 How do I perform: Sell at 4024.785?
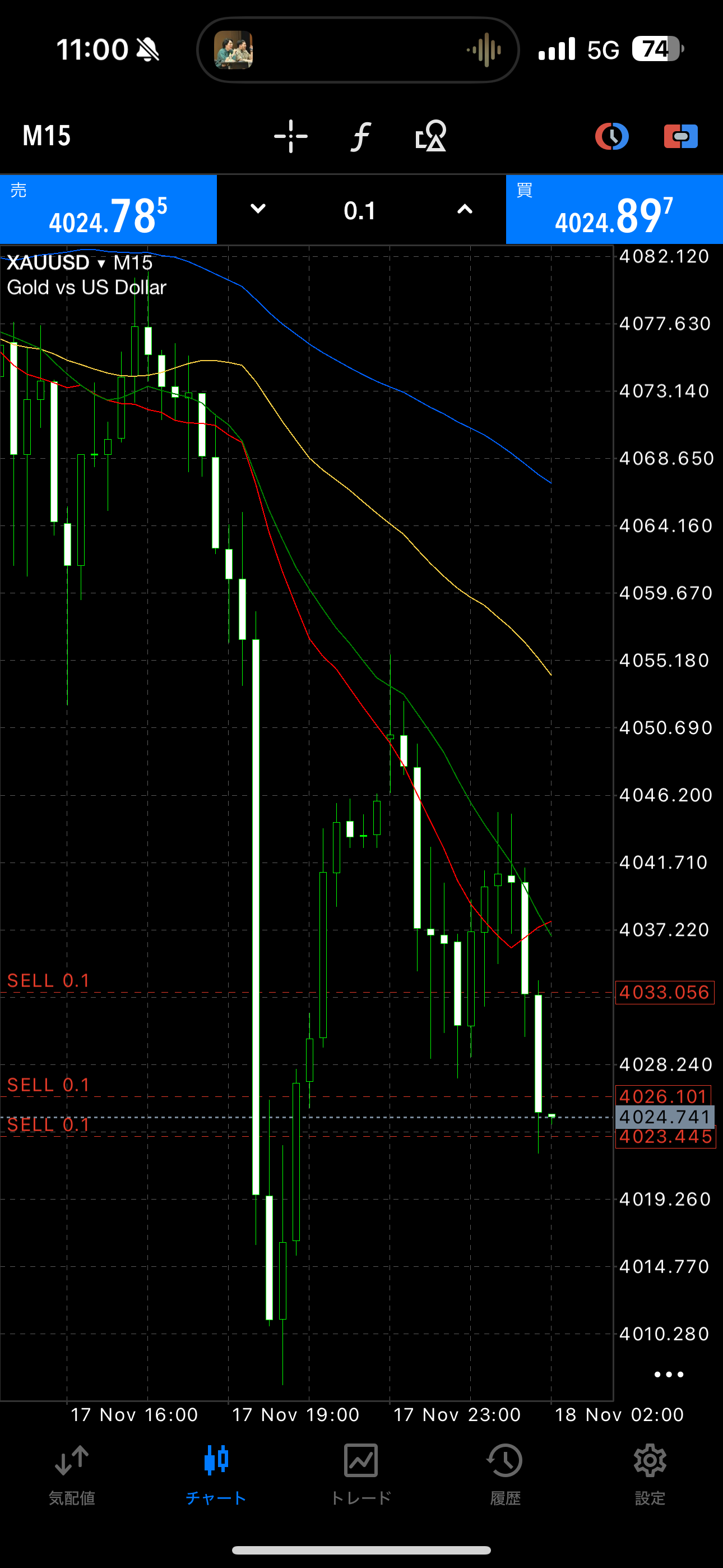pos(108,210)
